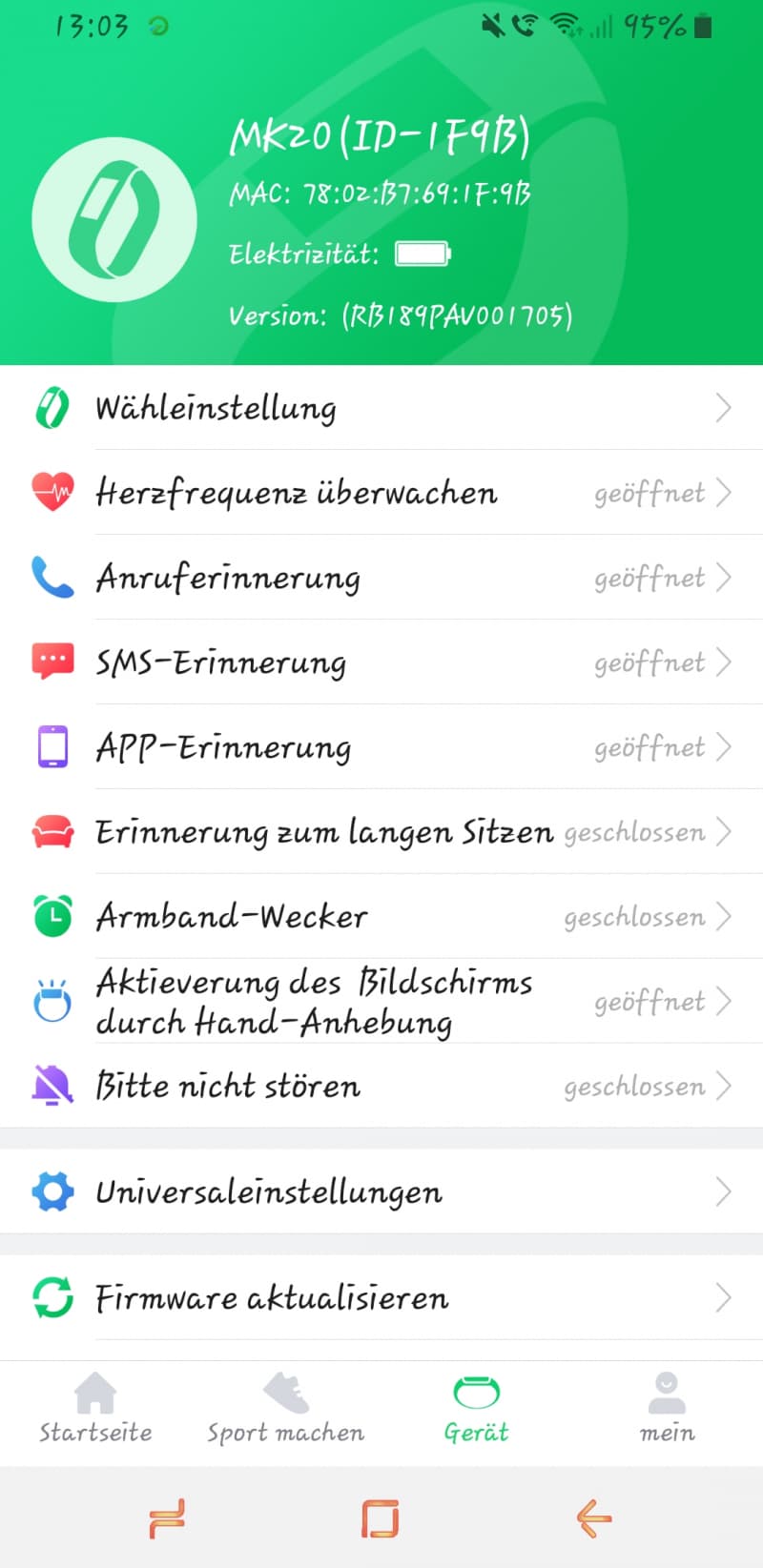
Task: Open Erinnerung zum langen Sitzen
Action: coord(381,832)
